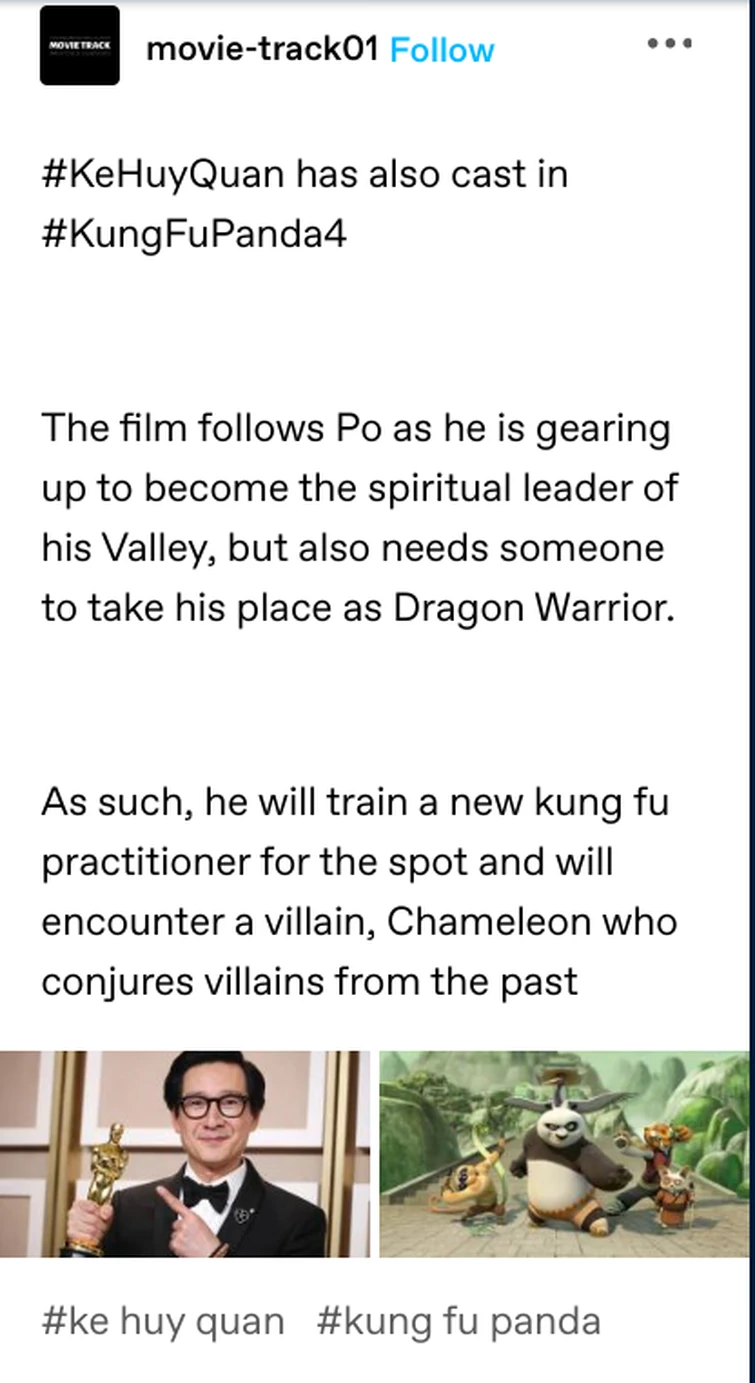Open the #KeHuyQuan hashtag in post text

pyautogui.click(x=164, y=174)
